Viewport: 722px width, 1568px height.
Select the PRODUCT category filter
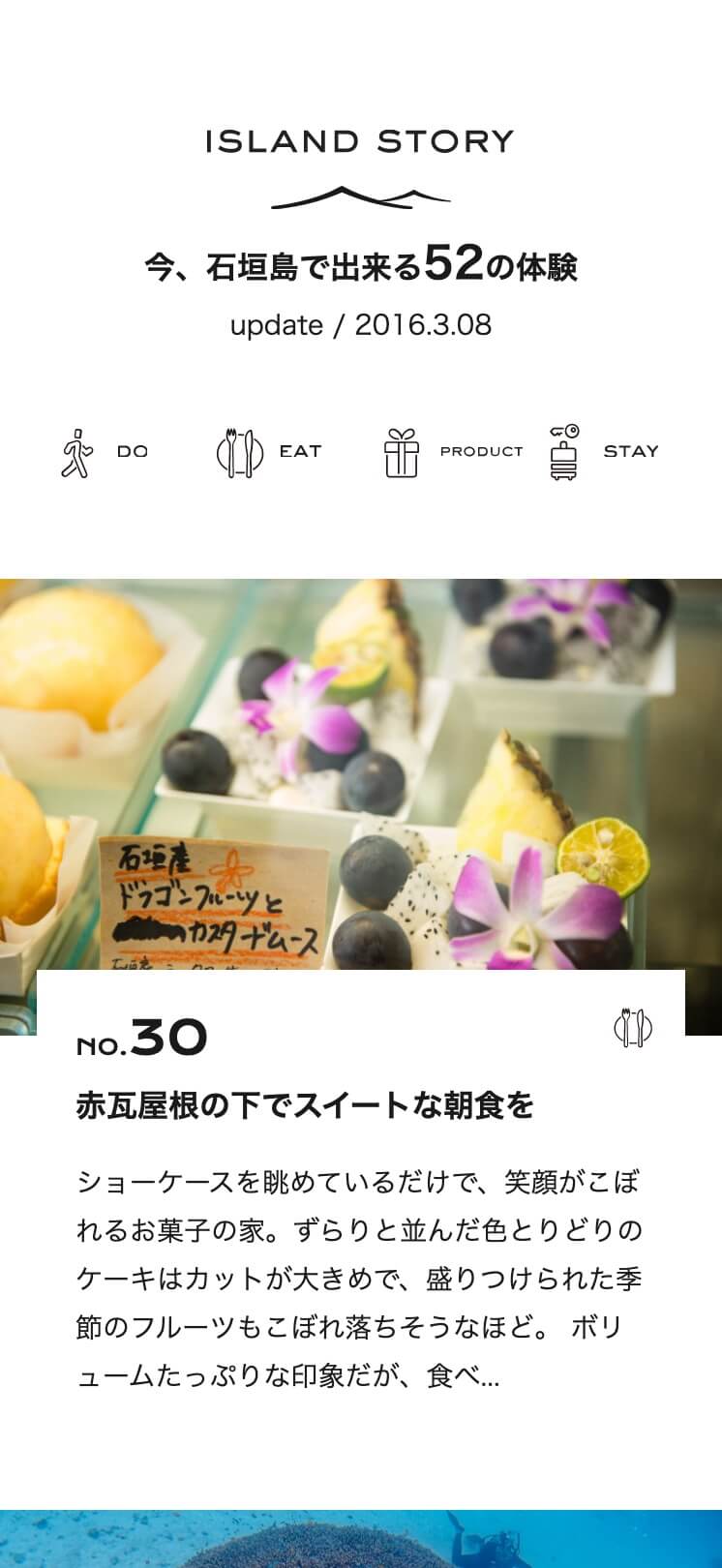pos(453,452)
